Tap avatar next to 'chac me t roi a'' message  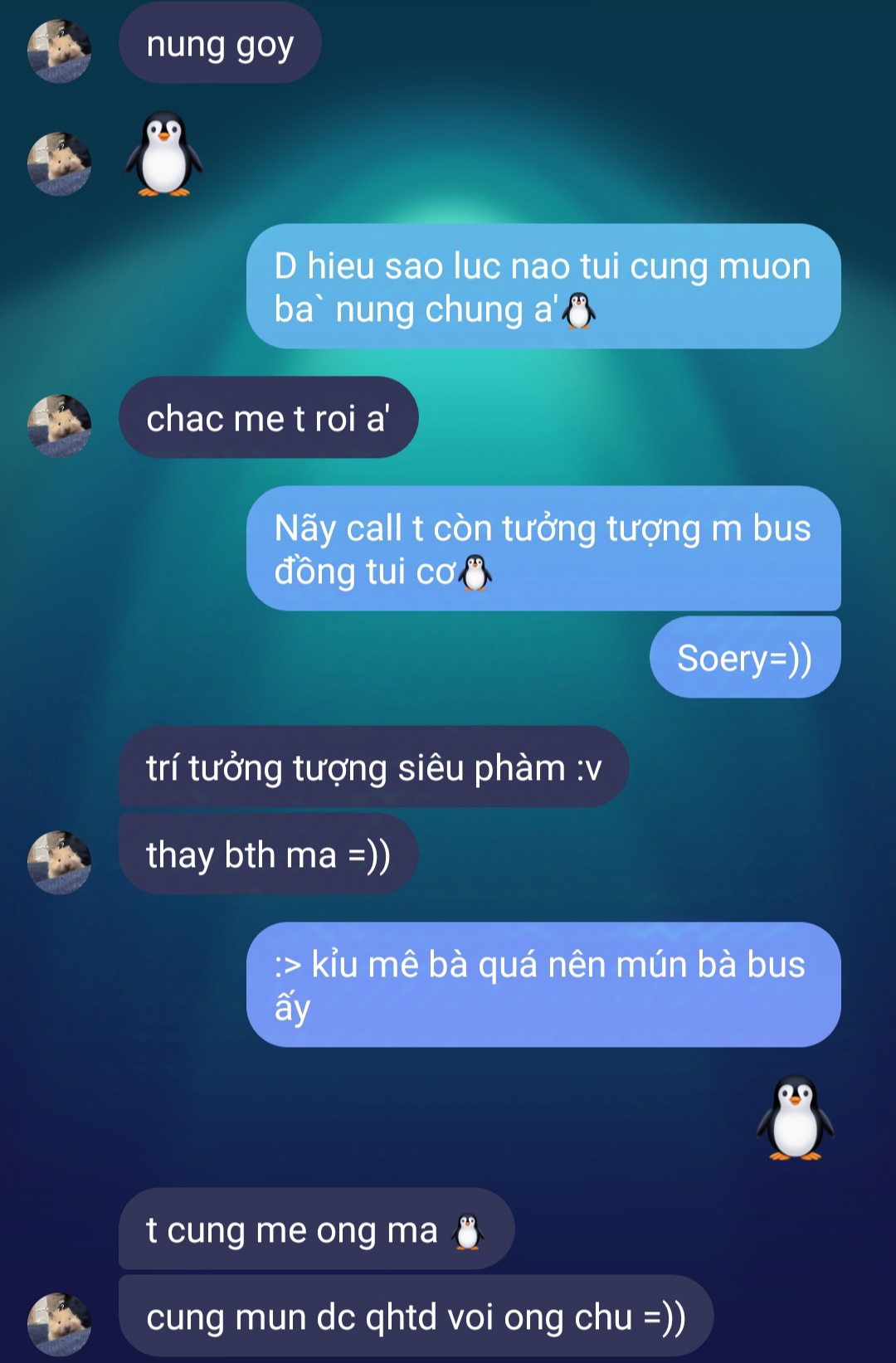(x=59, y=426)
